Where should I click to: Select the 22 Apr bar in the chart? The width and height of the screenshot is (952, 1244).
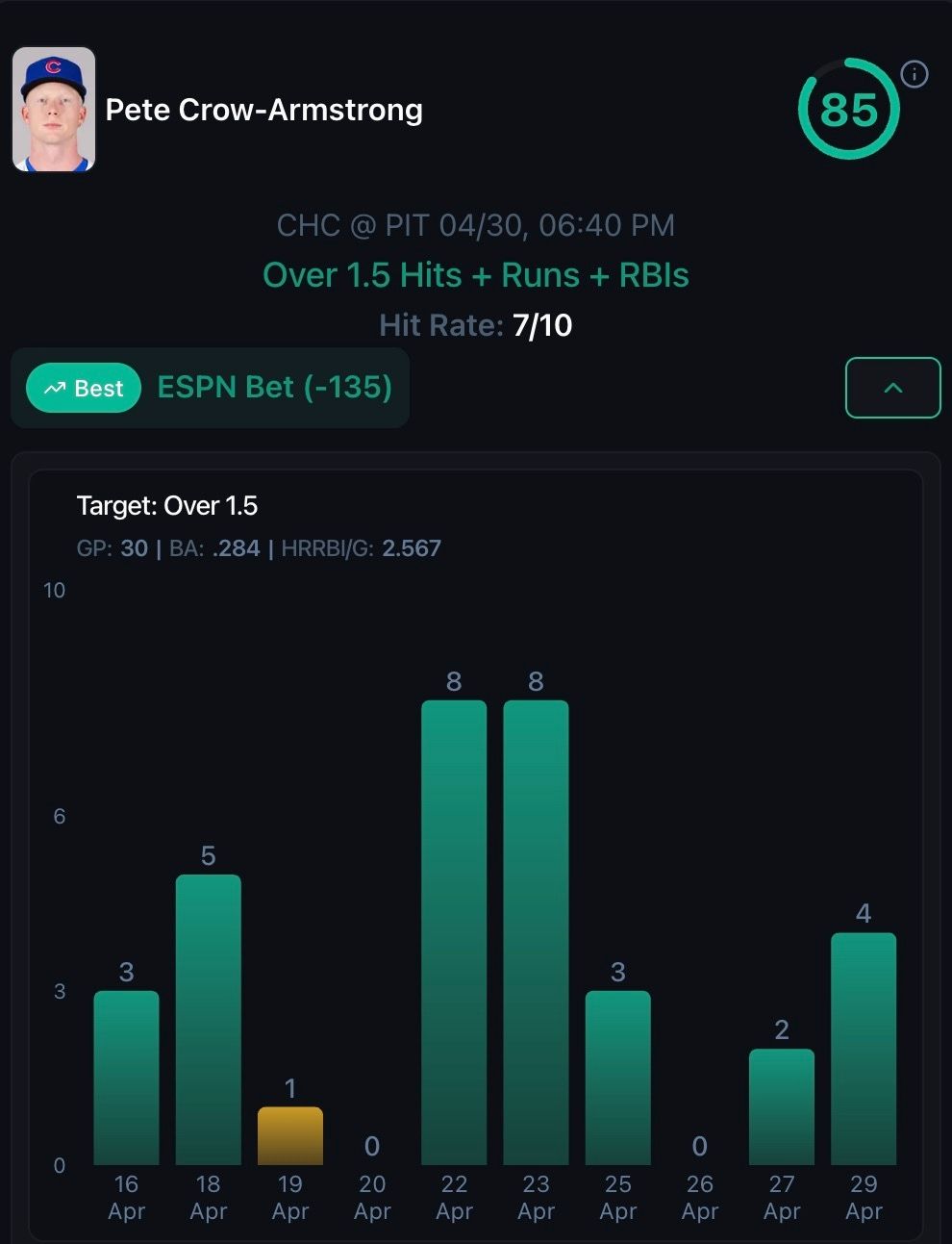(454, 931)
